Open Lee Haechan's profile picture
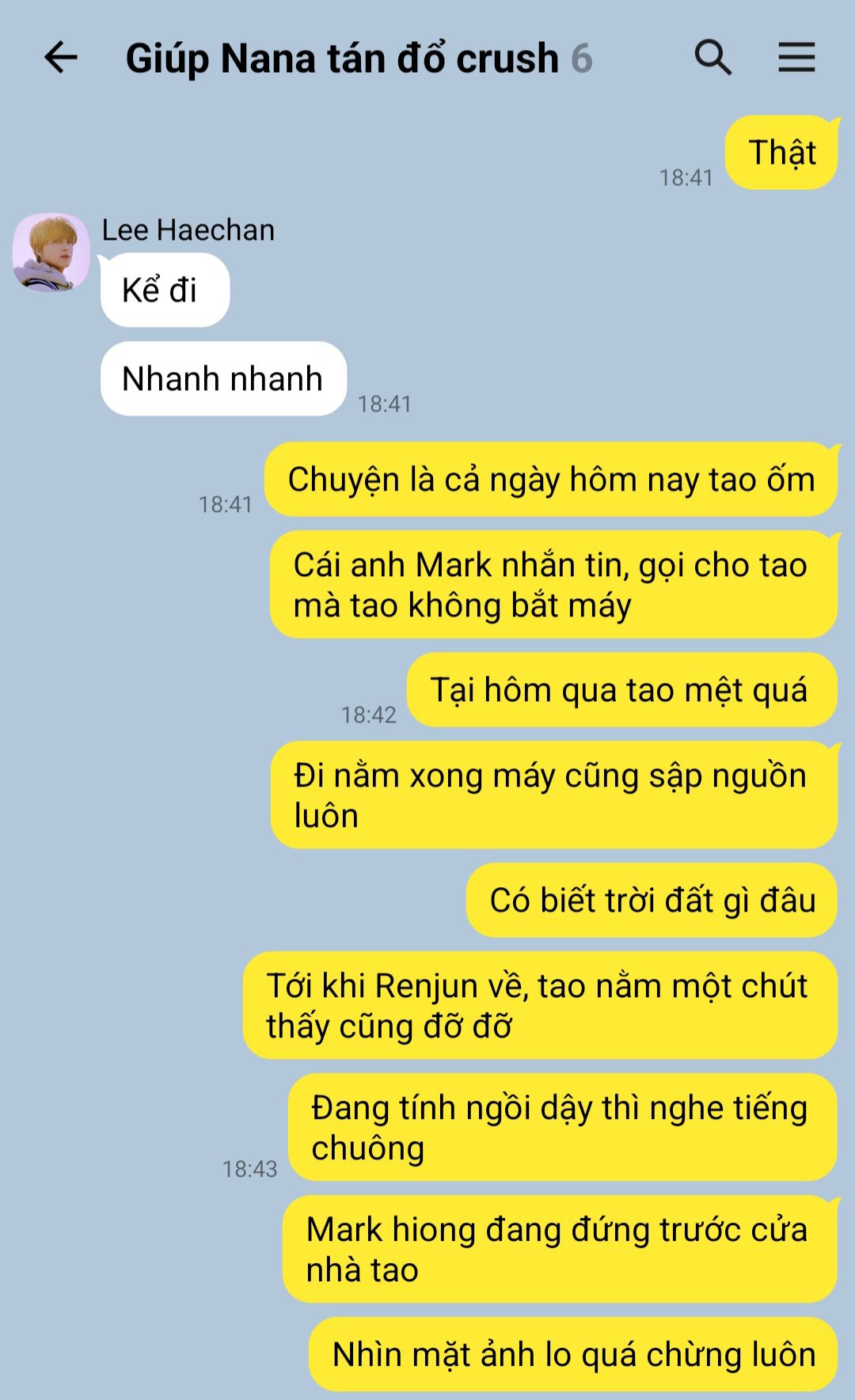This screenshot has width=855, height=1400. click(x=51, y=252)
